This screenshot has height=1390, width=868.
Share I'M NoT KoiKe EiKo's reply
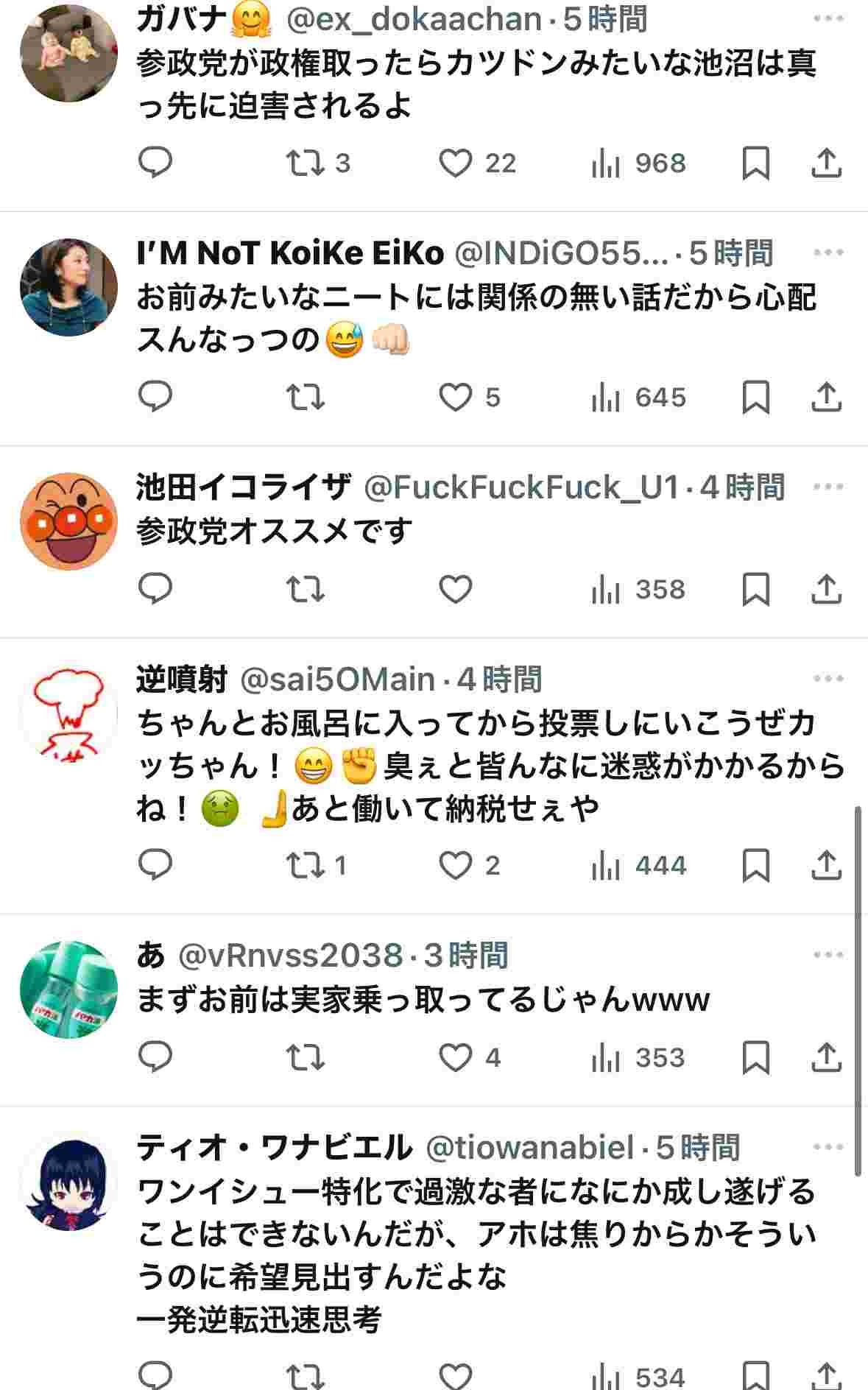point(826,398)
